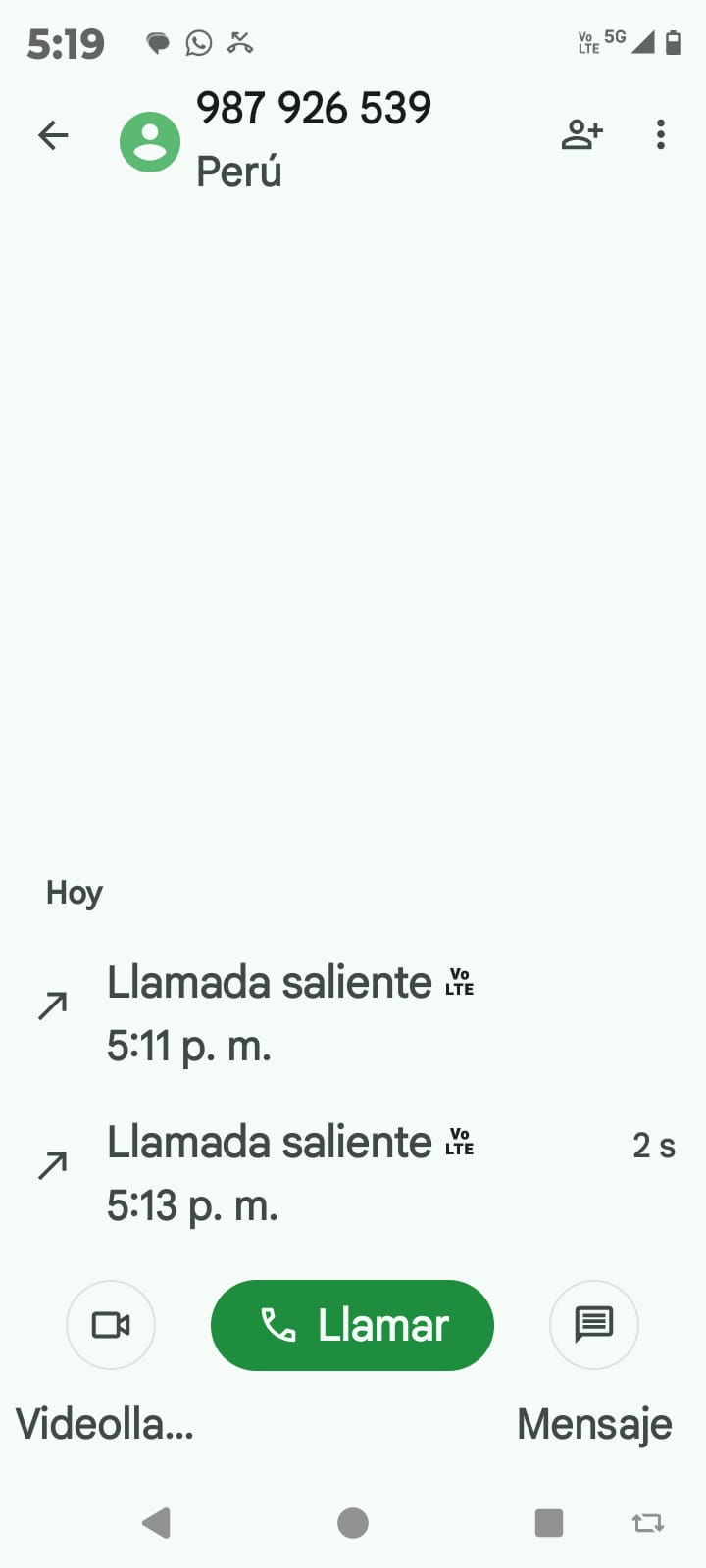Open the three-dot overflow menu

661,135
